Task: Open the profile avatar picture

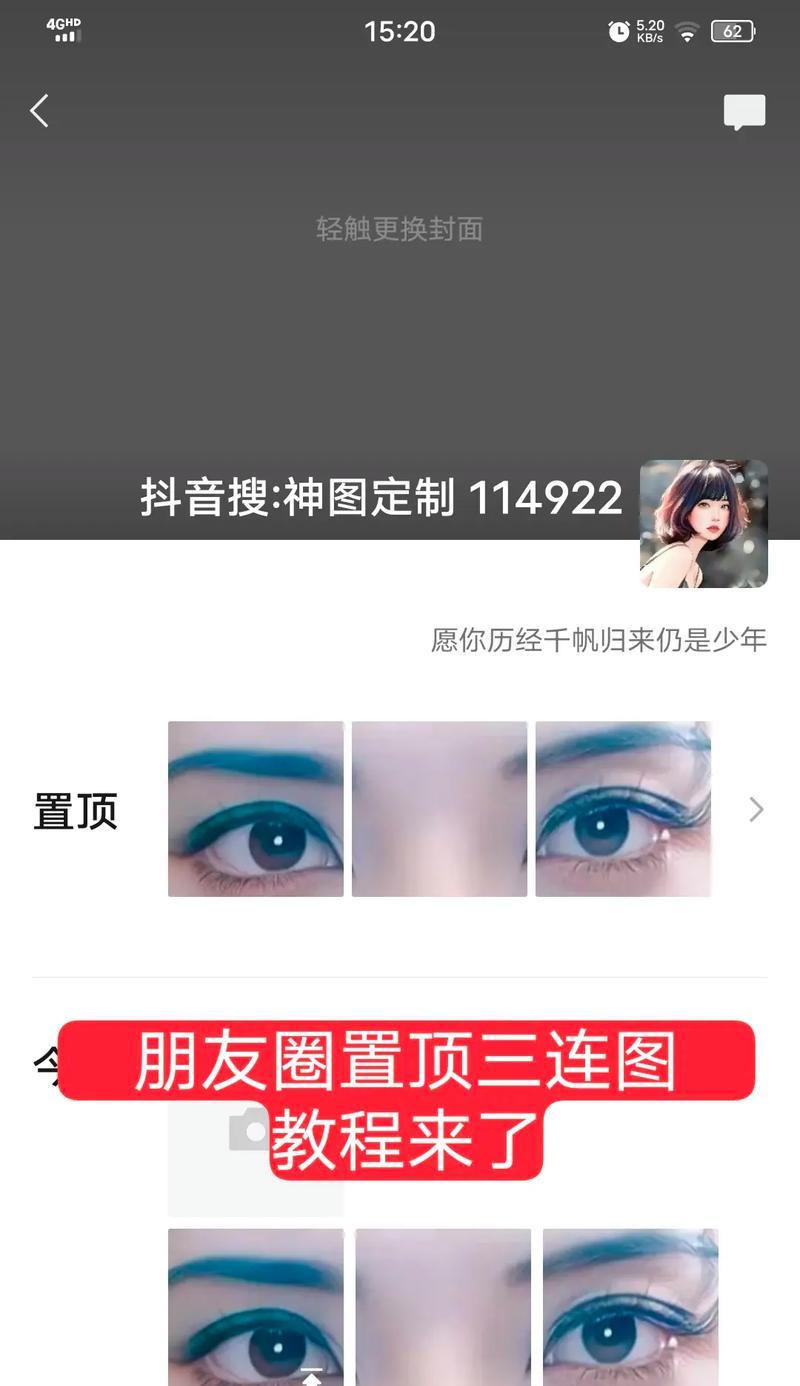Action: coord(703,523)
